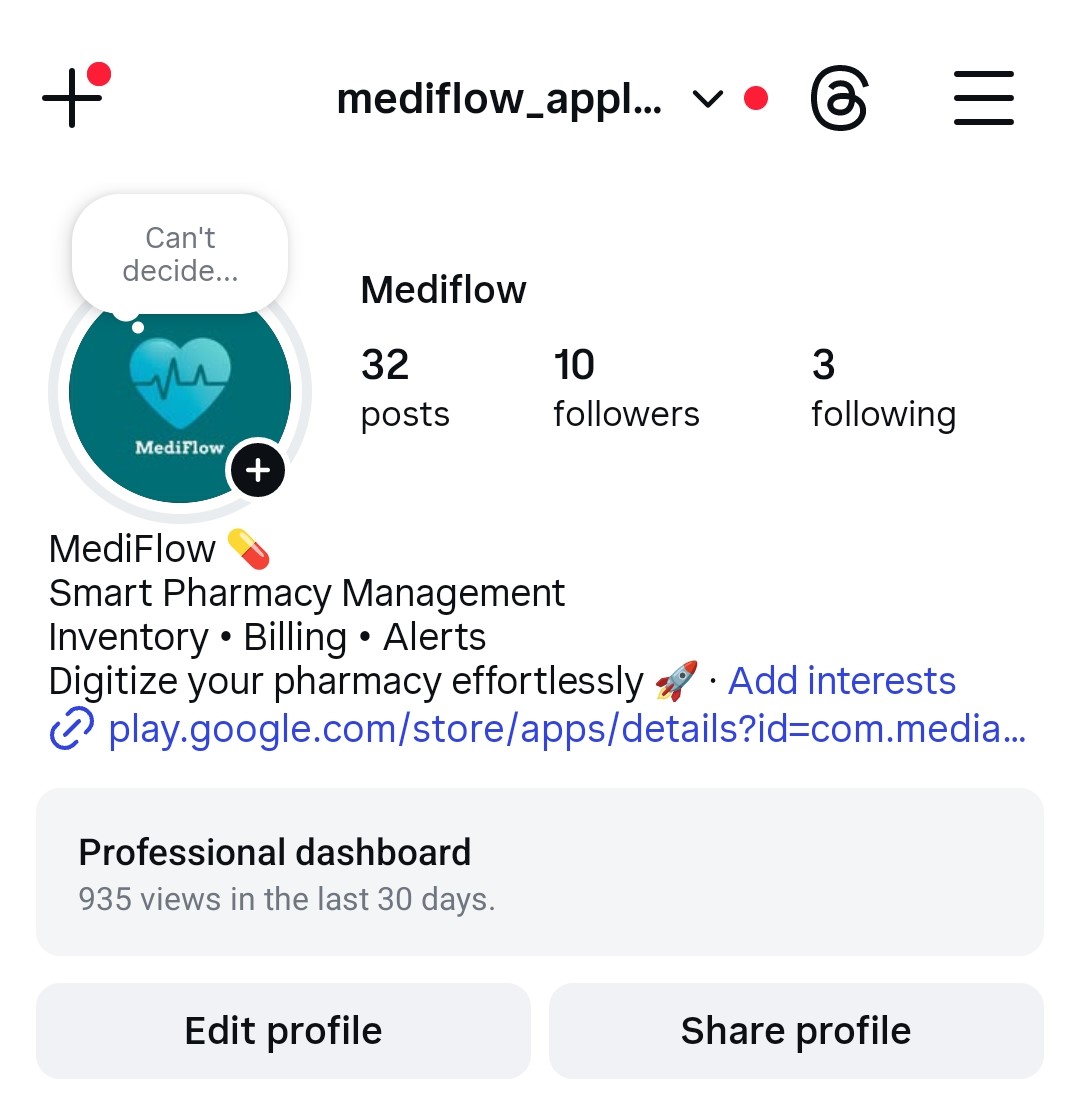Add a new story with the plus icon
The width and height of the screenshot is (1080, 1120).
pyautogui.click(x=258, y=469)
